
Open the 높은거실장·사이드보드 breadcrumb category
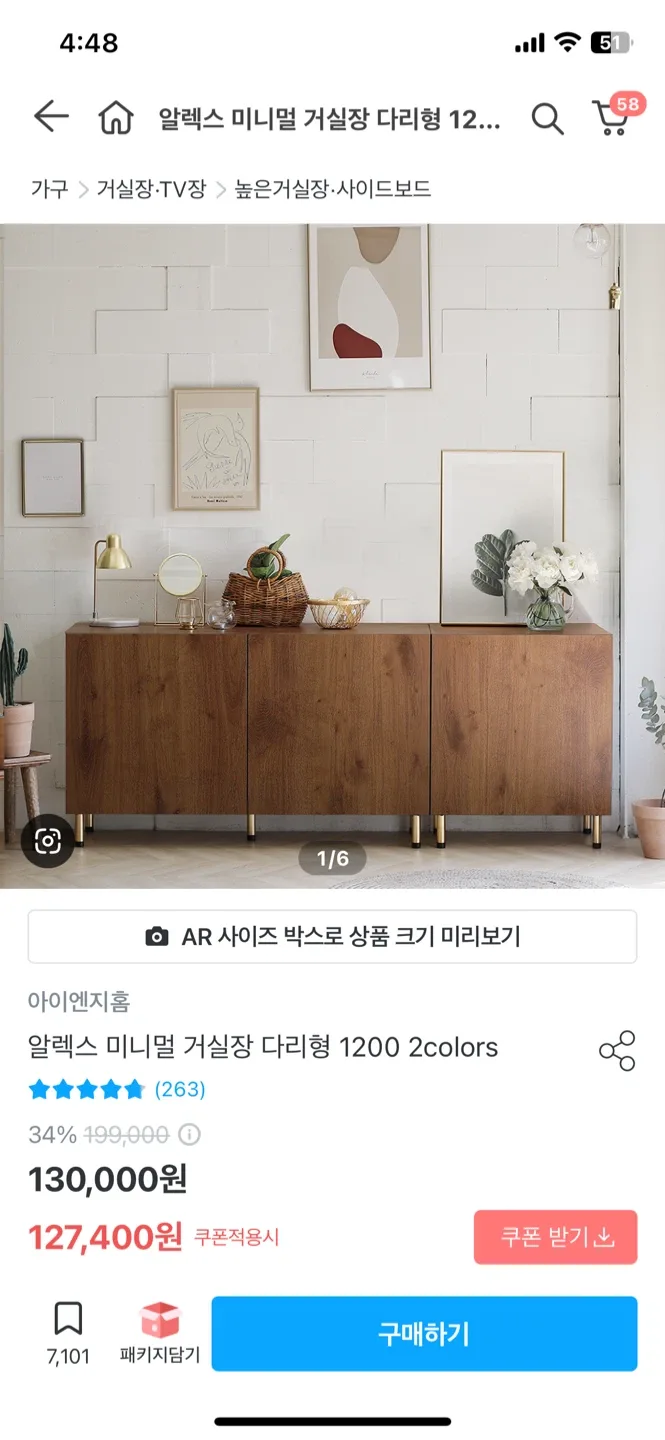point(333,188)
